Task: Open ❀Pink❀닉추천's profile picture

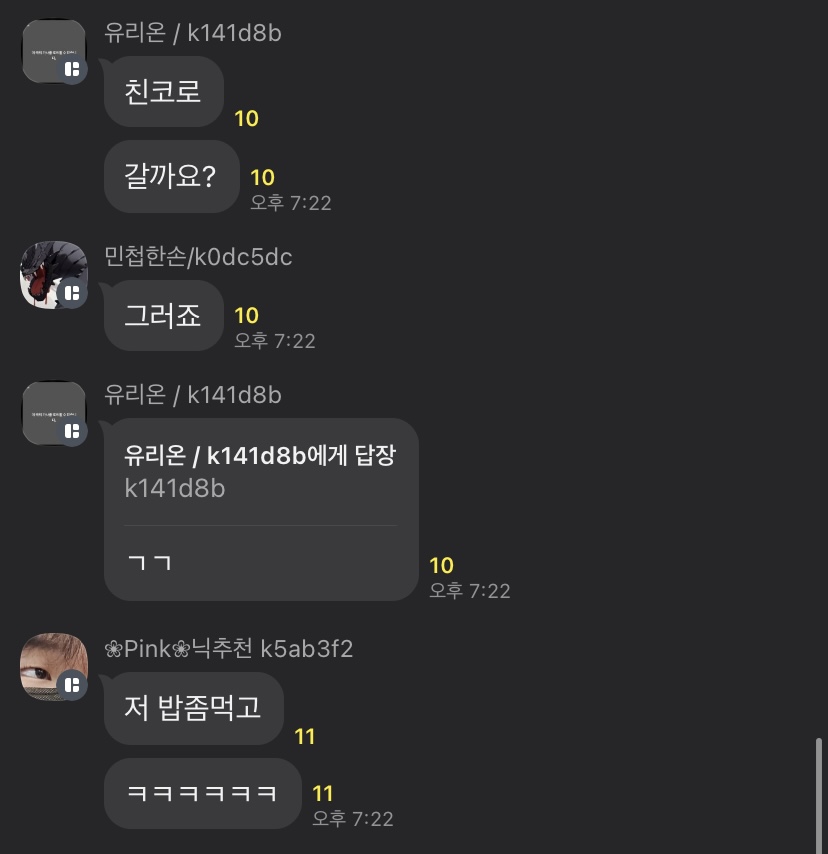Action: coord(53,666)
